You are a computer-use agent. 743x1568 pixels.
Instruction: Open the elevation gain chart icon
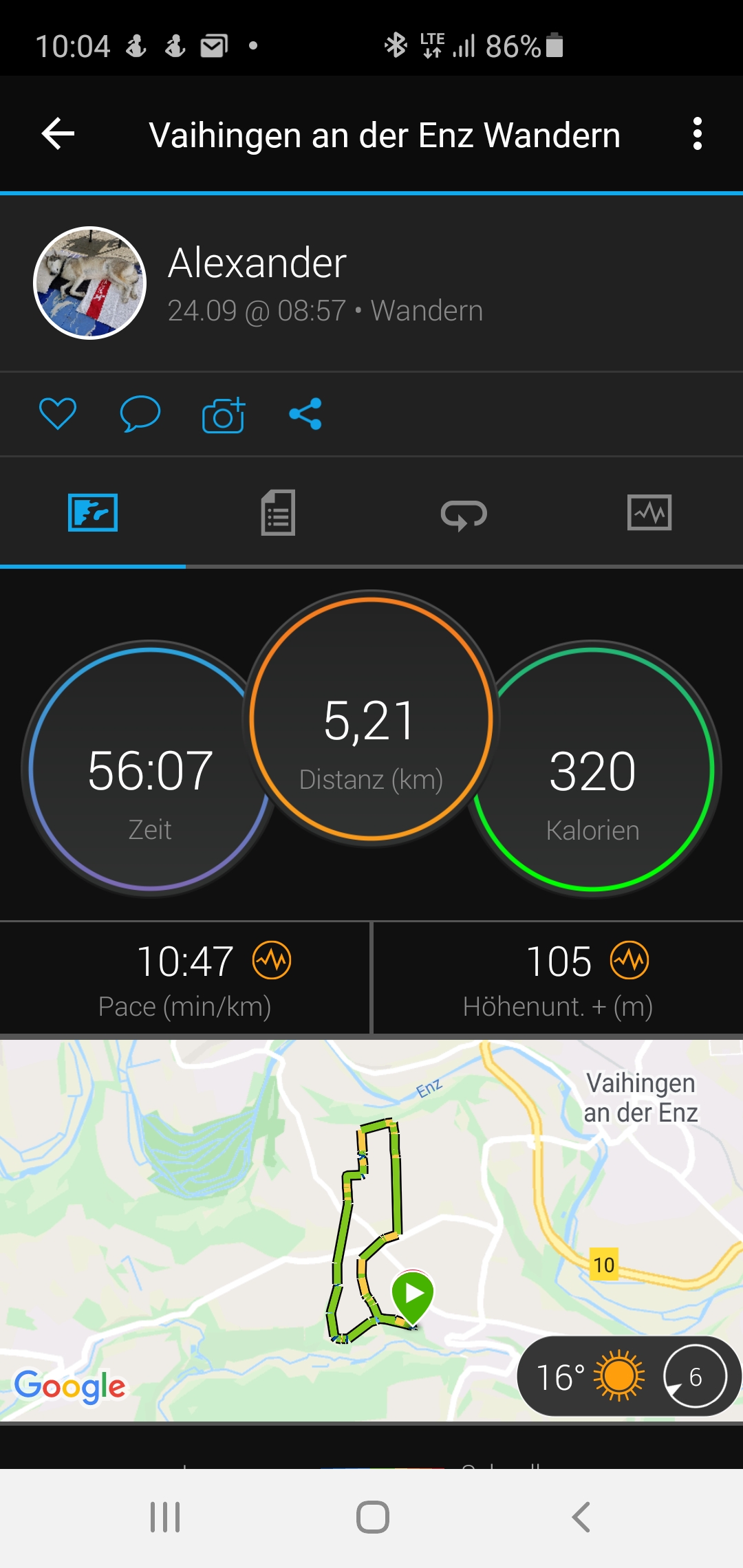(x=629, y=960)
